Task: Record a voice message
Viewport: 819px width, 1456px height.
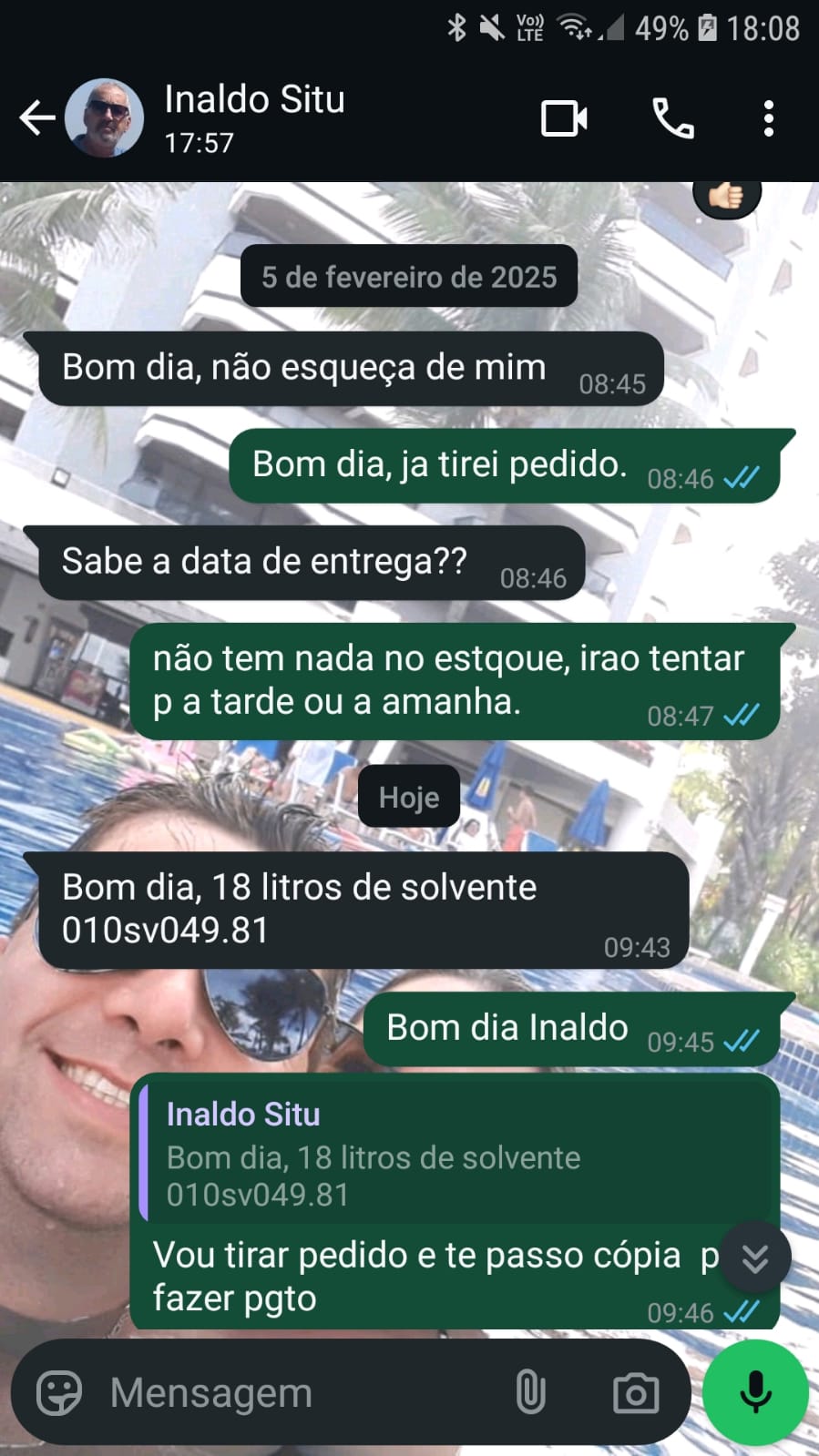Action: (x=755, y=1393)
